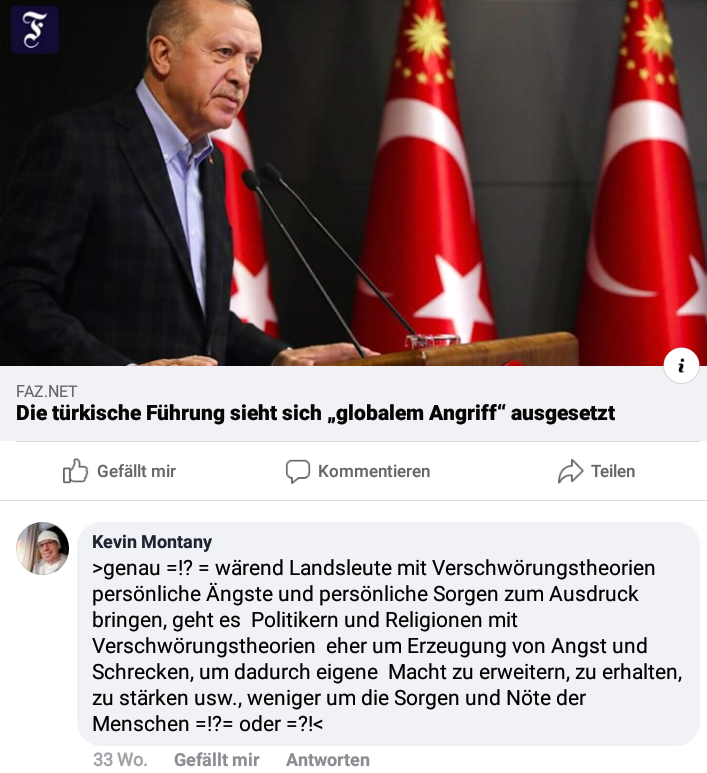Open Kevin Montany's profile from his name
This screenshot has width=707, height=773.
tap(152, 542)
